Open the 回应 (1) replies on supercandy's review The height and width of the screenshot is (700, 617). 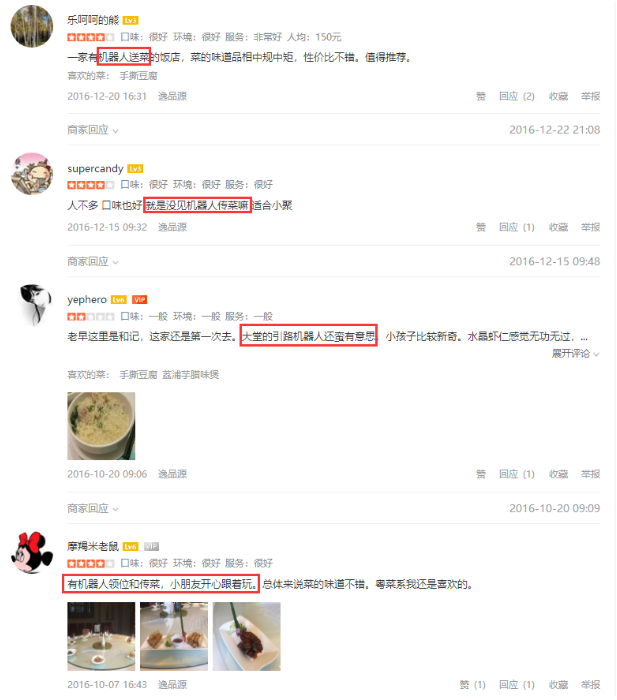517,227
